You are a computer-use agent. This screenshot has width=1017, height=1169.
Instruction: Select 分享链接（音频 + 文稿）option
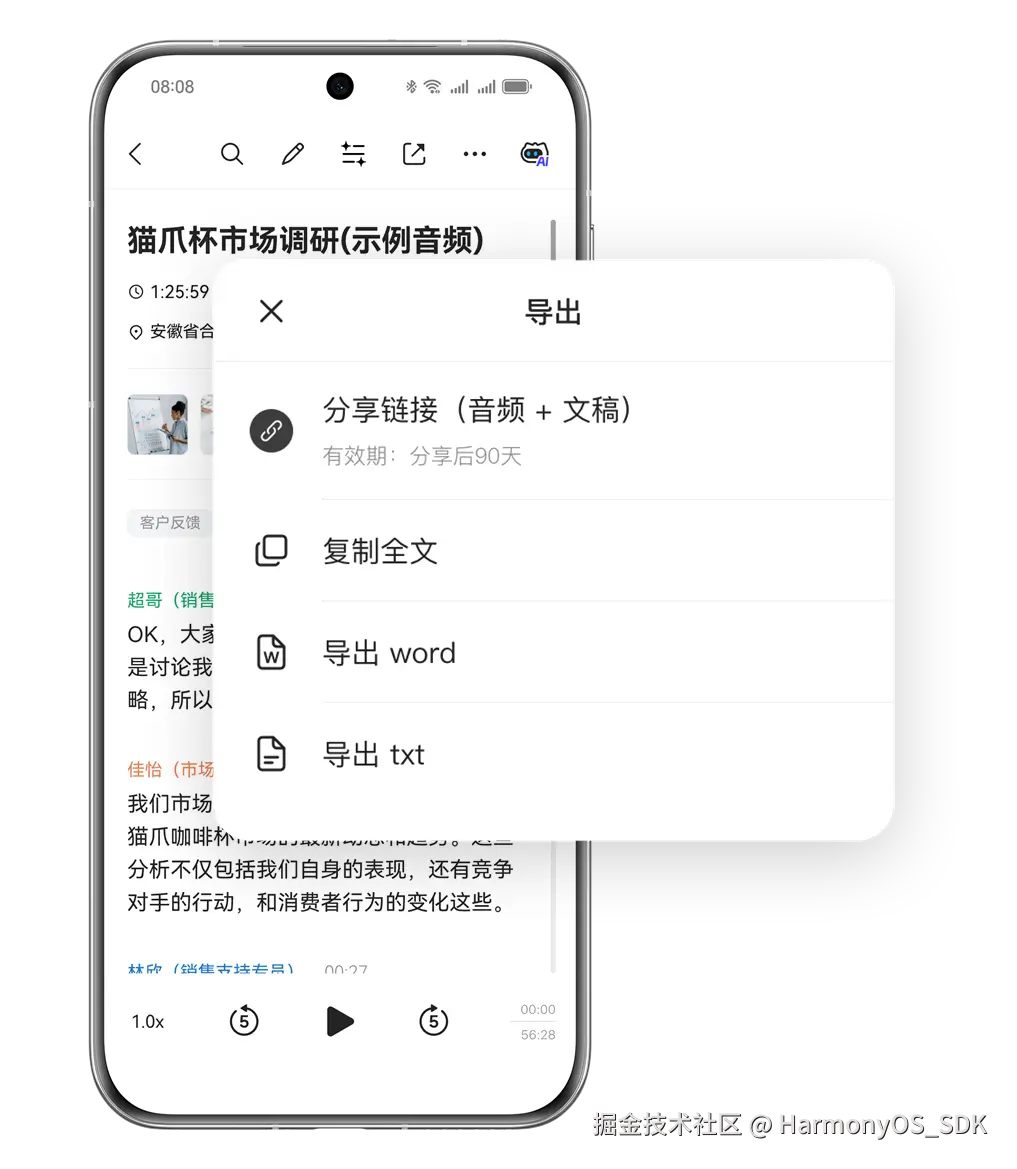(x=479, y=411)
